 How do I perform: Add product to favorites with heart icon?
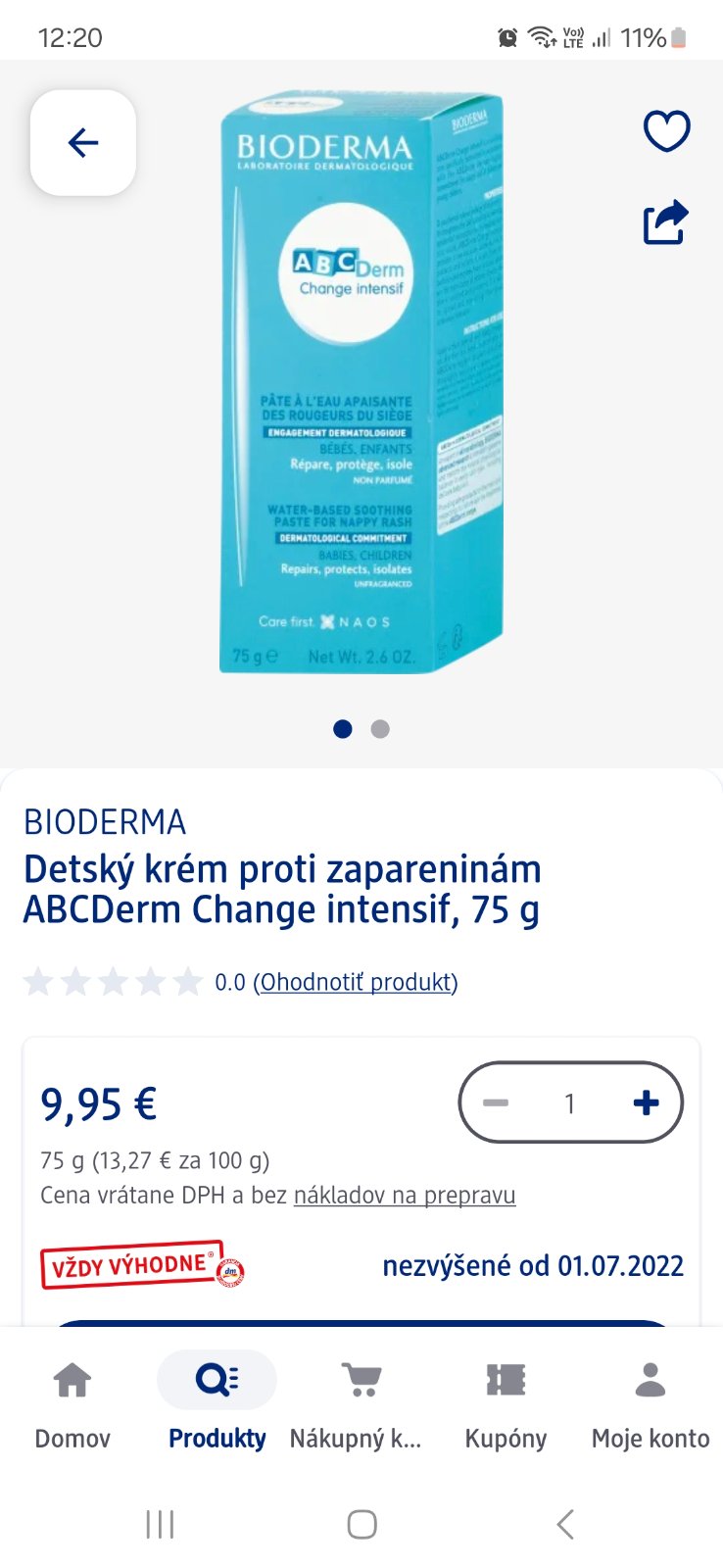(x=666, y=130)
